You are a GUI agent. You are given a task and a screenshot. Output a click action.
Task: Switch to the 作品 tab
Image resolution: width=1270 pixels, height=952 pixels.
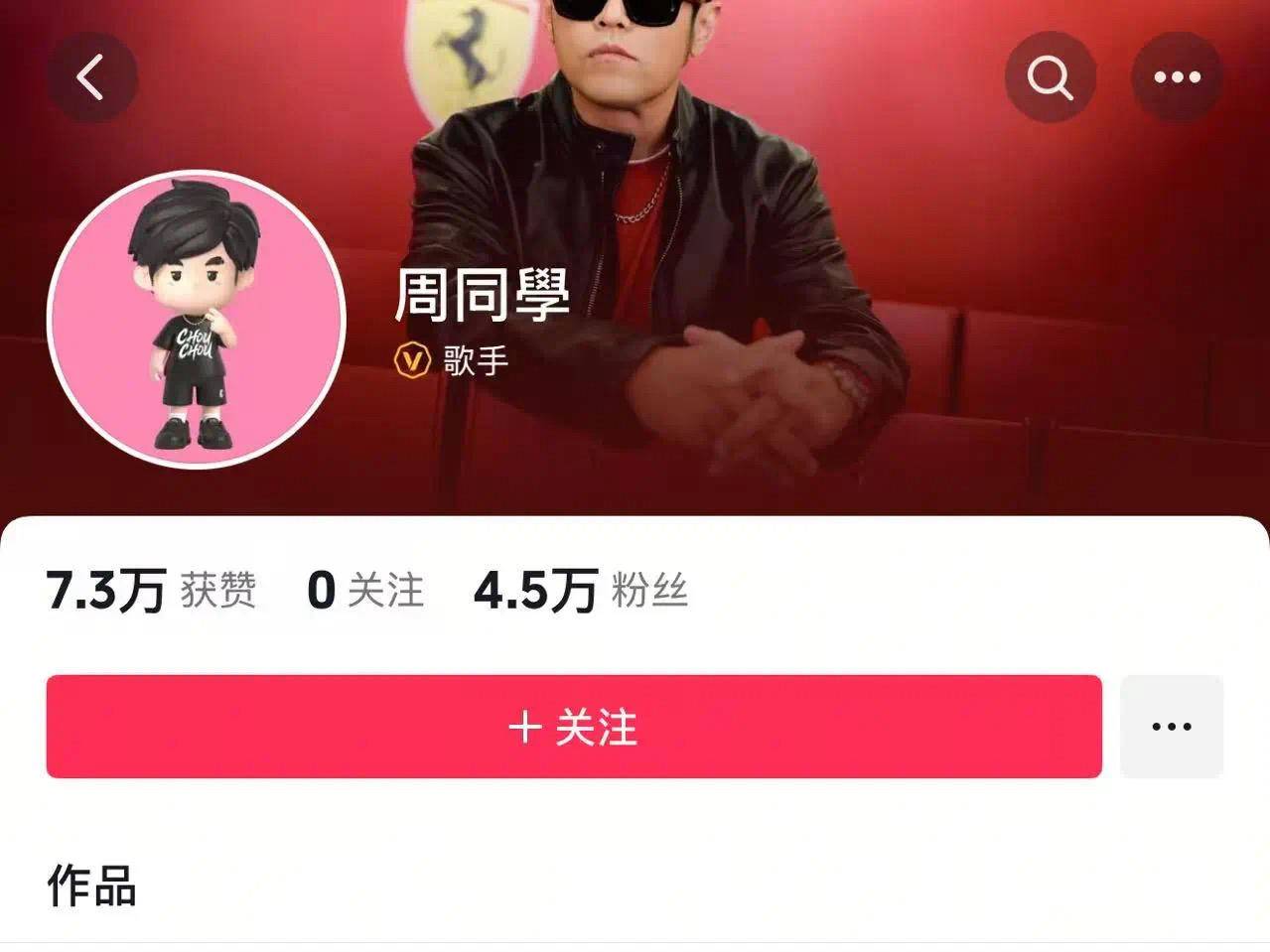[91, 885]
